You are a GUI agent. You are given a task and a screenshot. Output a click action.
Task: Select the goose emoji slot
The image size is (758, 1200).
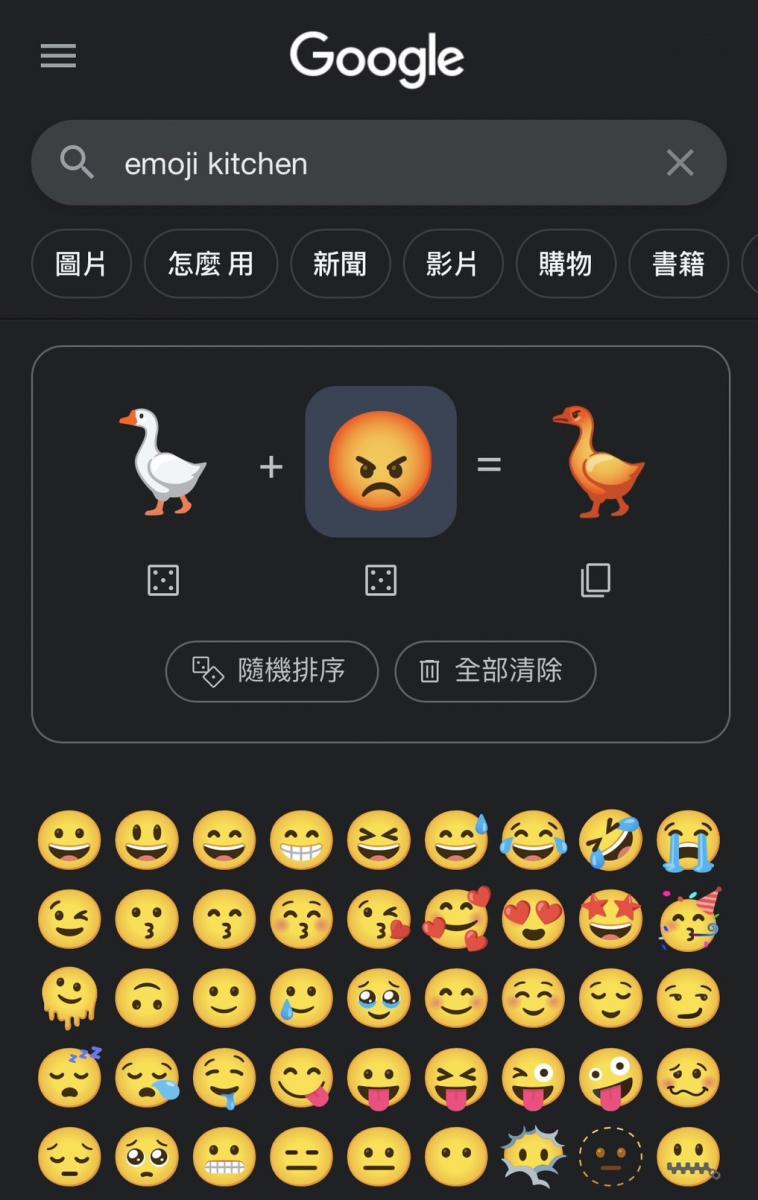point(163,462)
